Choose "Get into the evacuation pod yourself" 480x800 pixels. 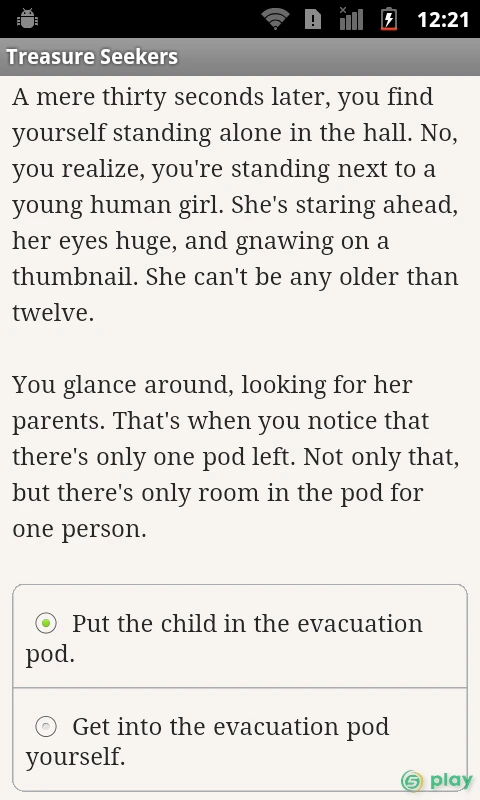click(240, 739)
